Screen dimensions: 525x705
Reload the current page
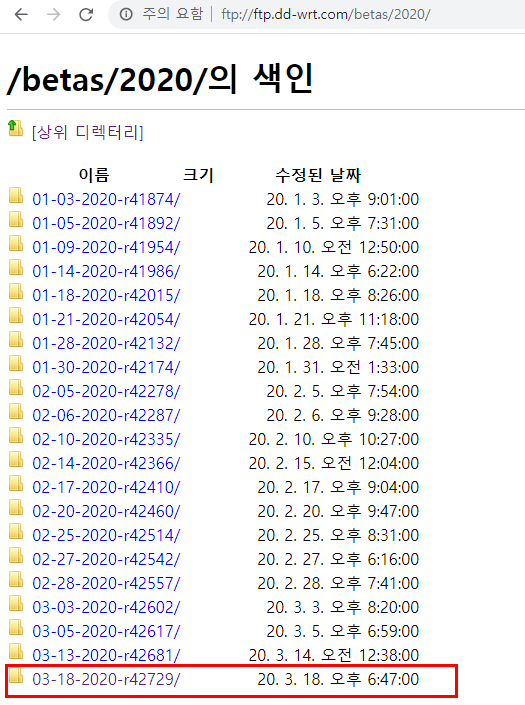coord(86,14)
